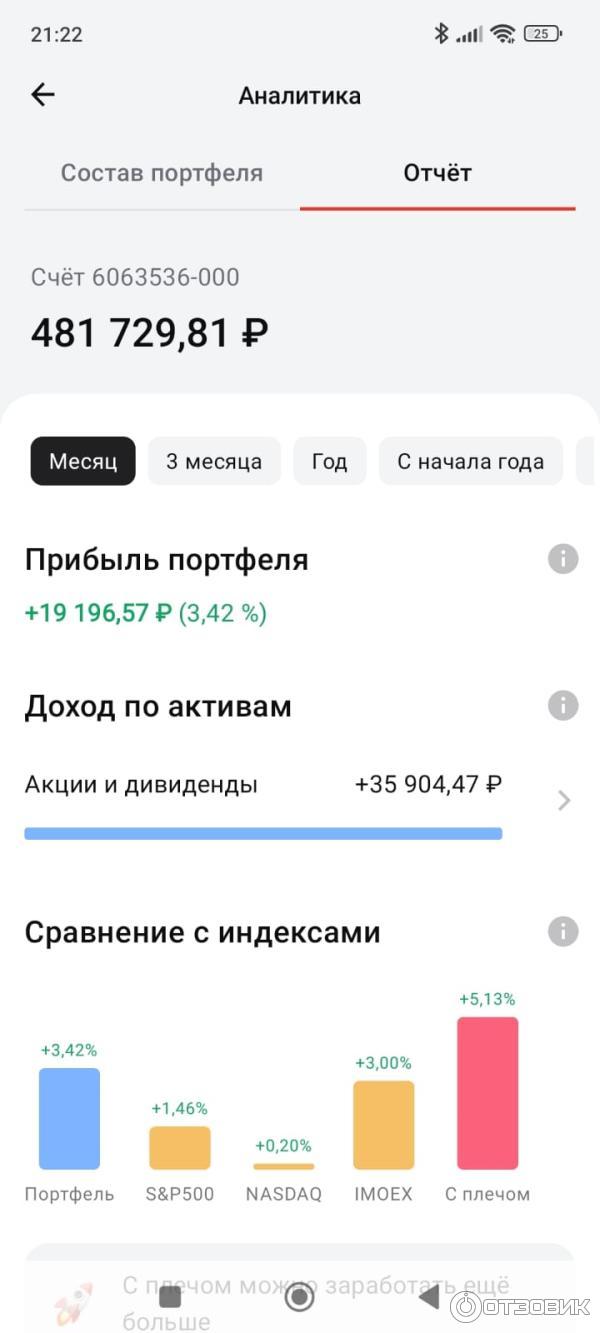Tap info icon next to Доход по активам
Viewport: 600px width, 1333px height.
point(563,706)
